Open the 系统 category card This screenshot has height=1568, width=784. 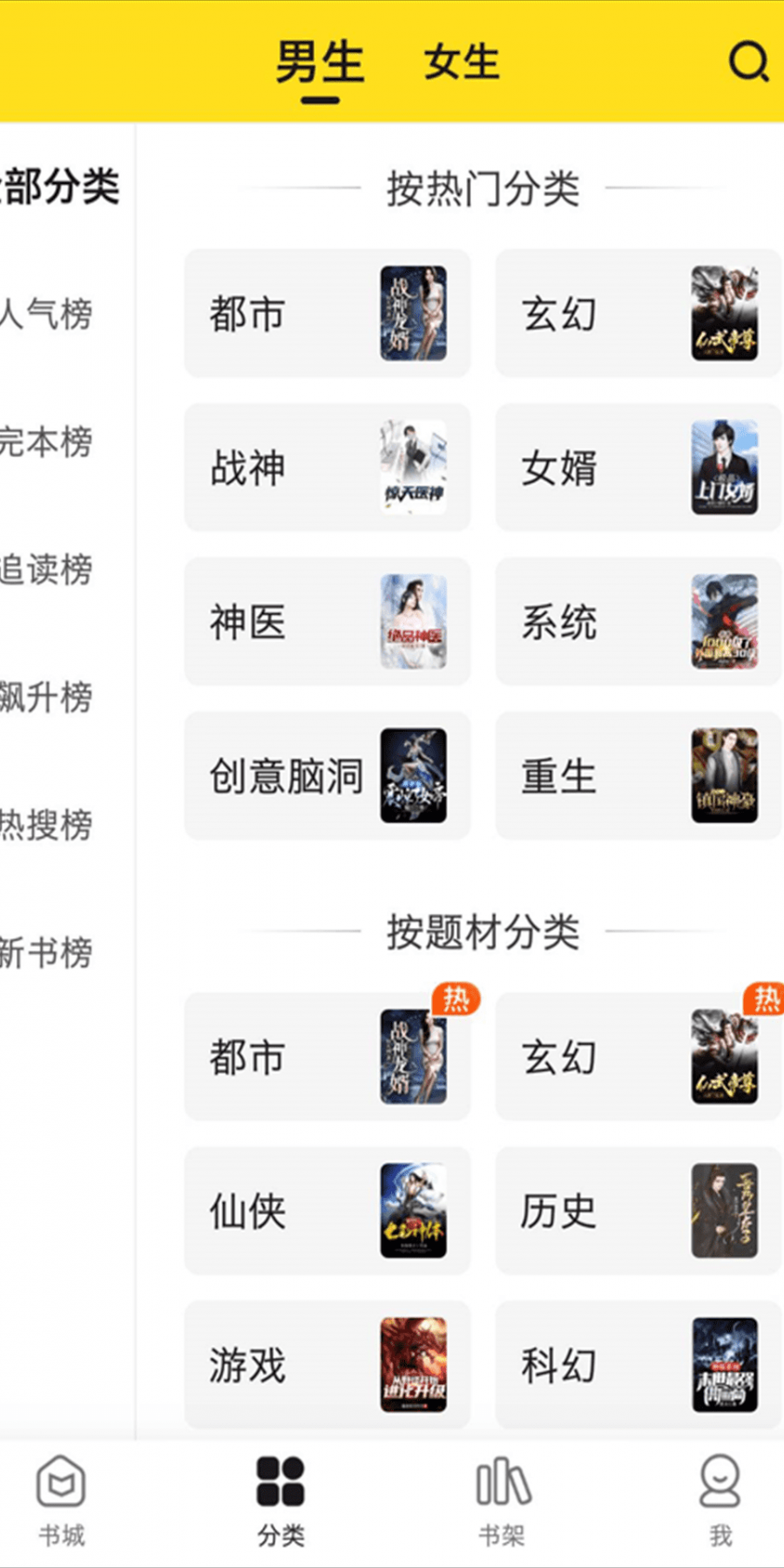(x=639, y=621)
